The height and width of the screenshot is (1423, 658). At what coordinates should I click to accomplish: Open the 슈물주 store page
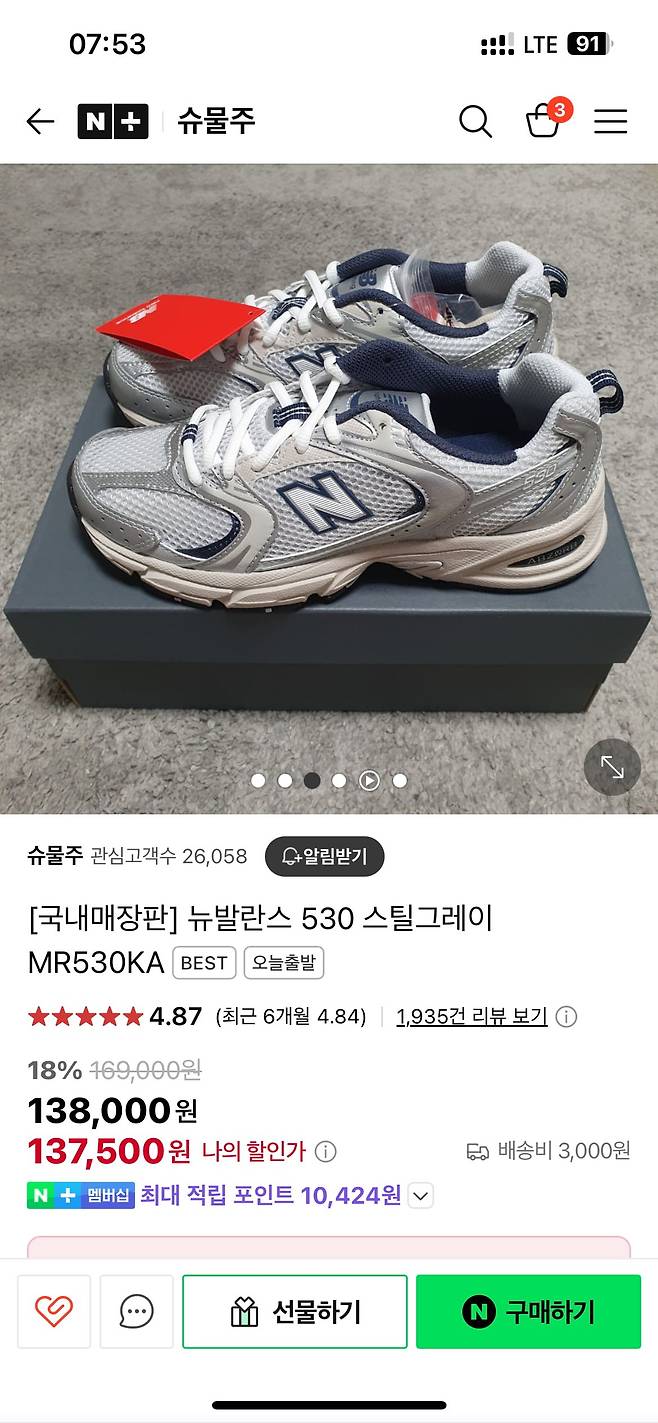click(x=216, y=122)
